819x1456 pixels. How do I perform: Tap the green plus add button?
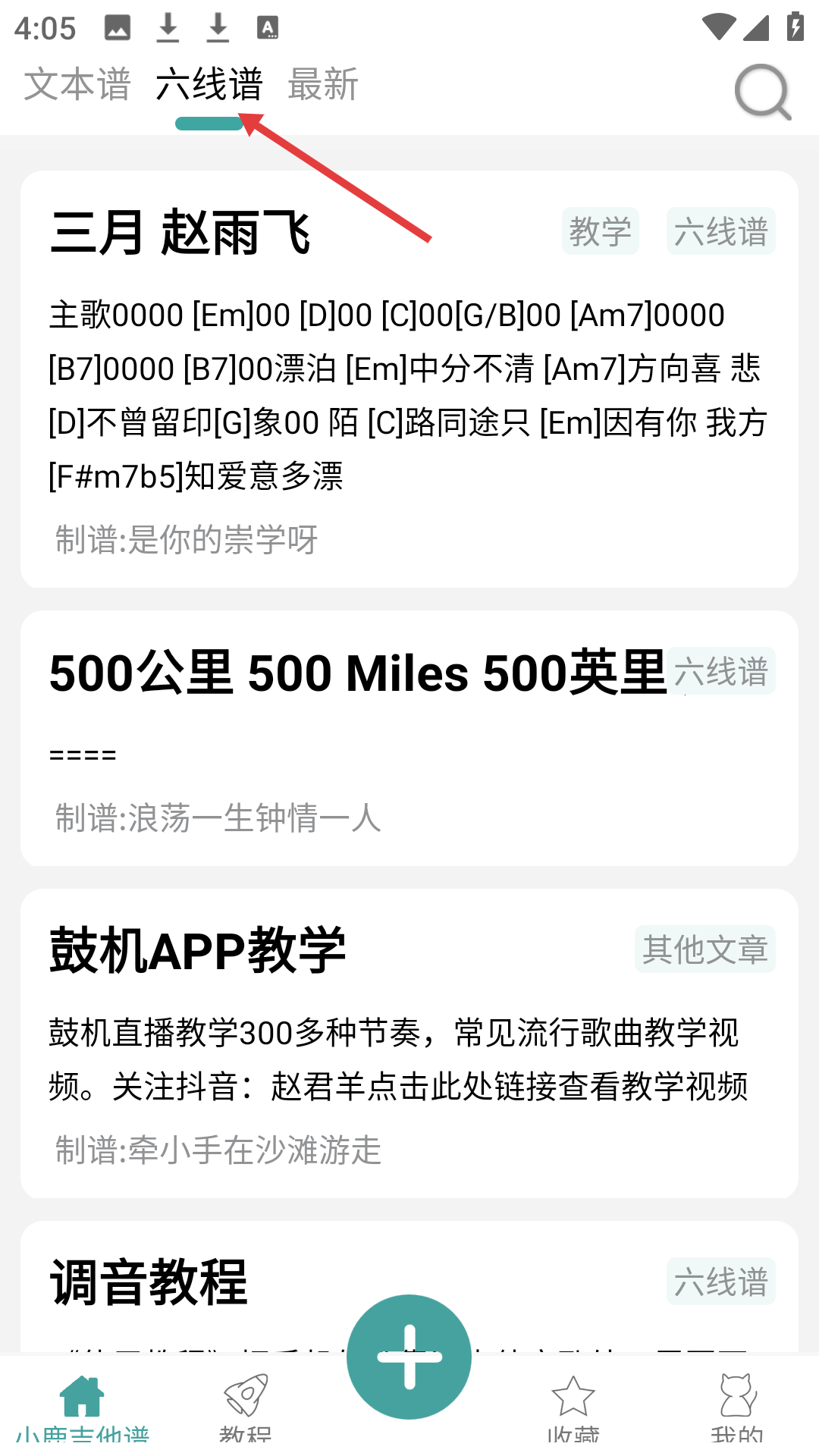click(x=409, y=1357)
